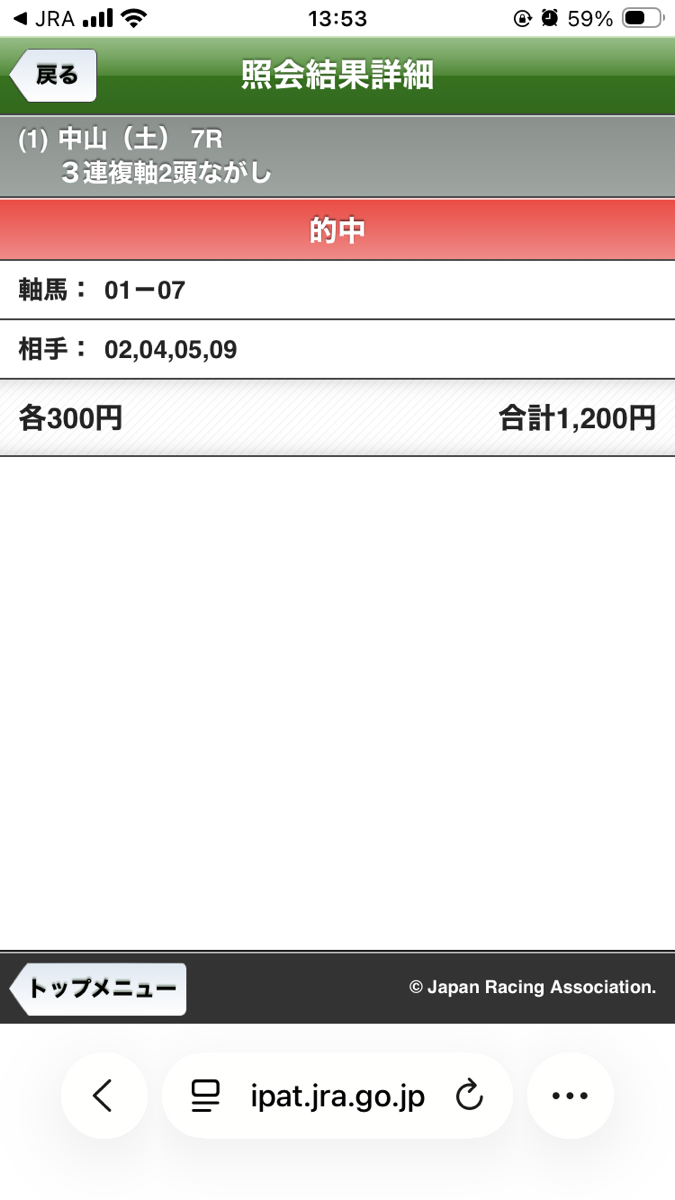Go to トップメニュー
Screen dimensions: 675x1200
coord(99,988)
